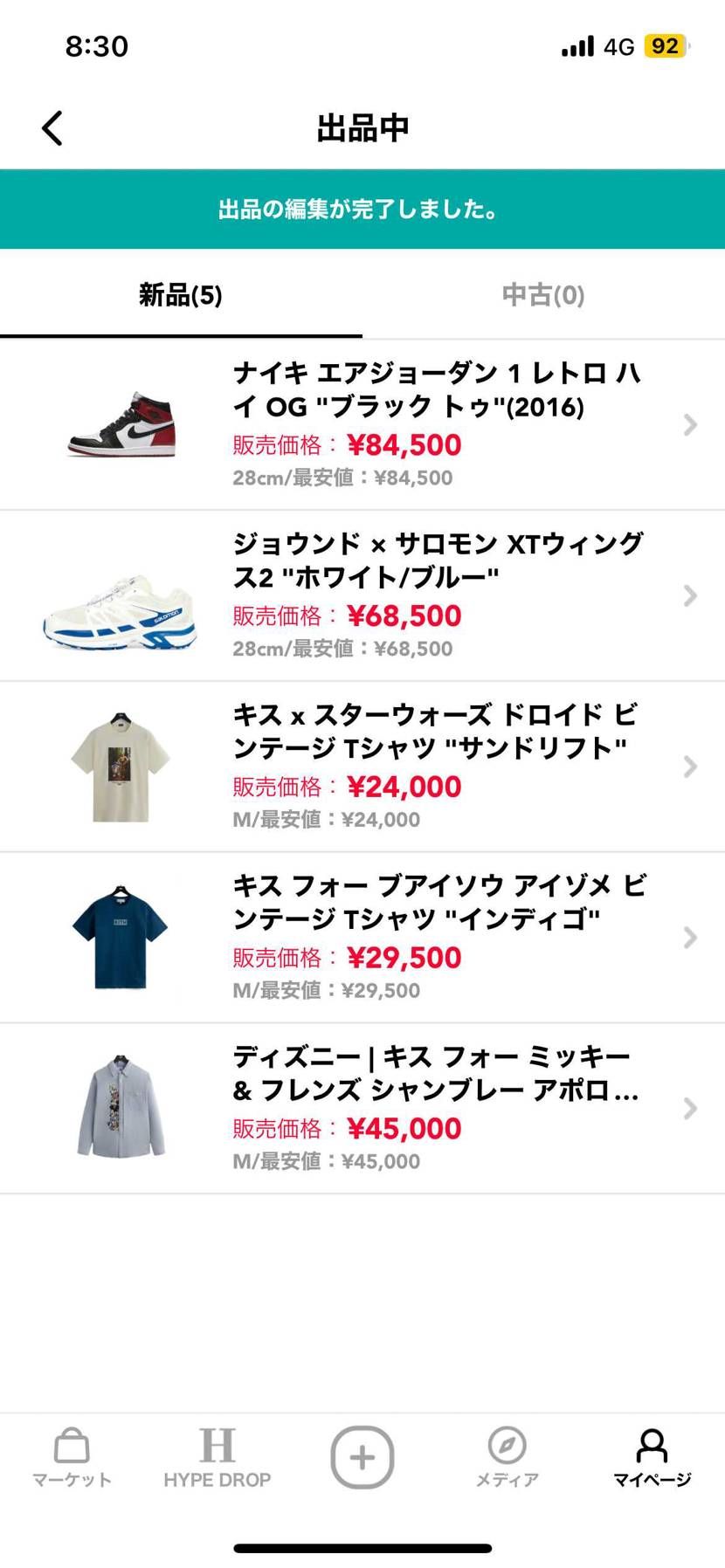This screenshot has width=725, height=1568.
Task: Tap the battery indicator showing 92
Action: coord(666,45)
